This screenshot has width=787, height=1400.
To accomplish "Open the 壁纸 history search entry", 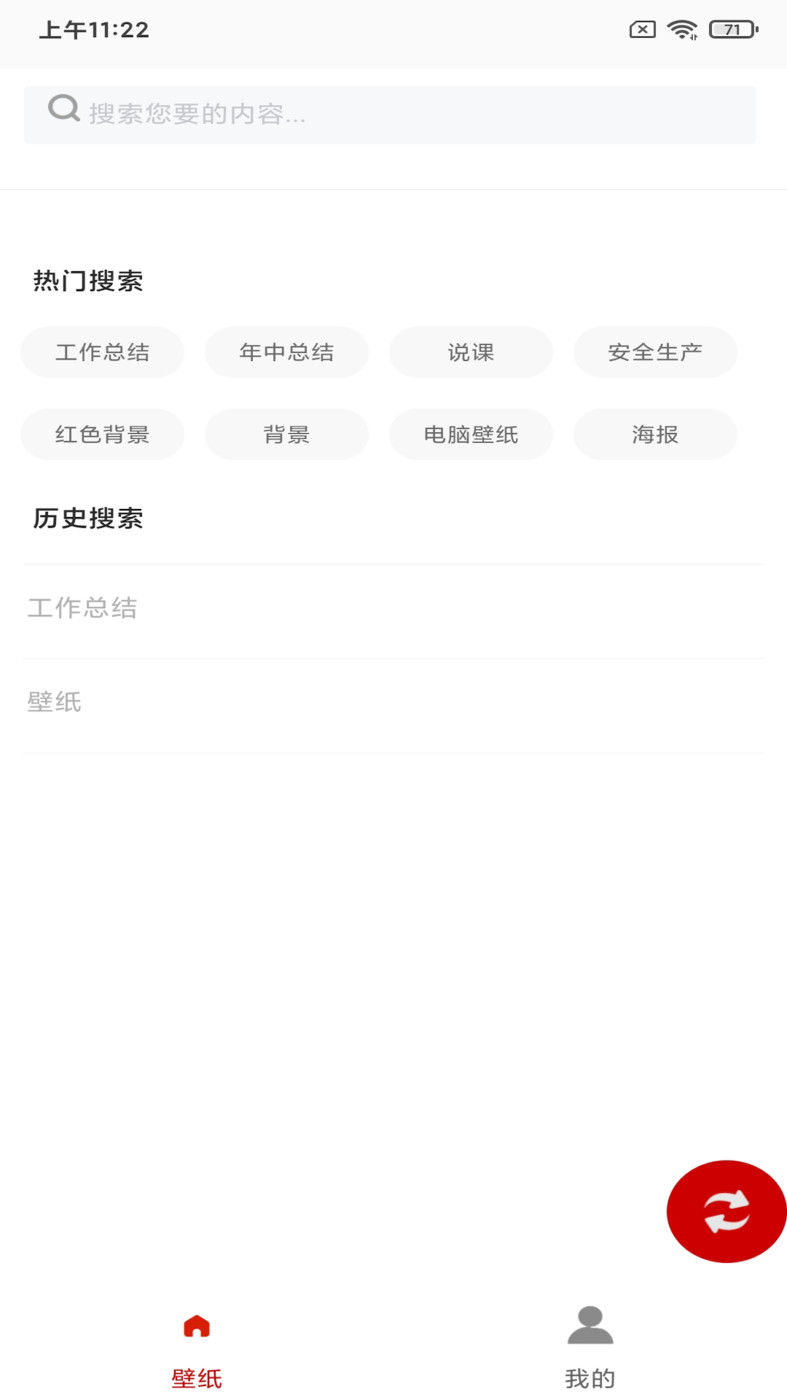I will click(x=54, y=700).
